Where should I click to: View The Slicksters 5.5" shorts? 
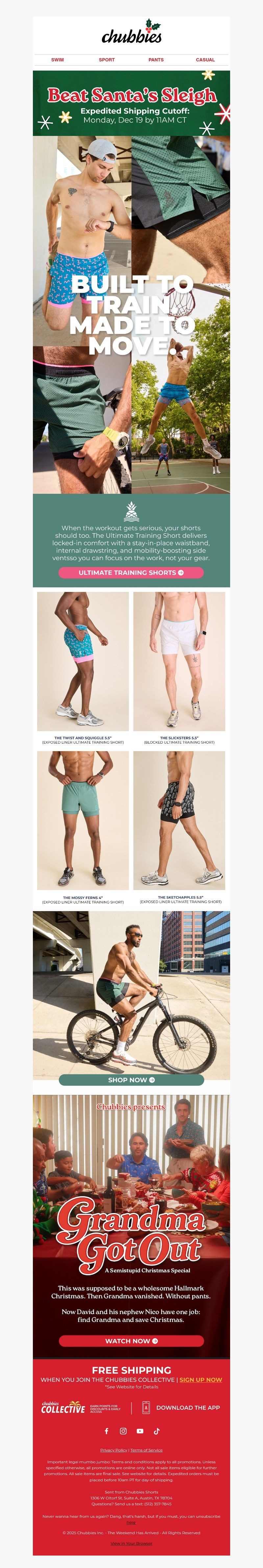[x=179, y=662]
